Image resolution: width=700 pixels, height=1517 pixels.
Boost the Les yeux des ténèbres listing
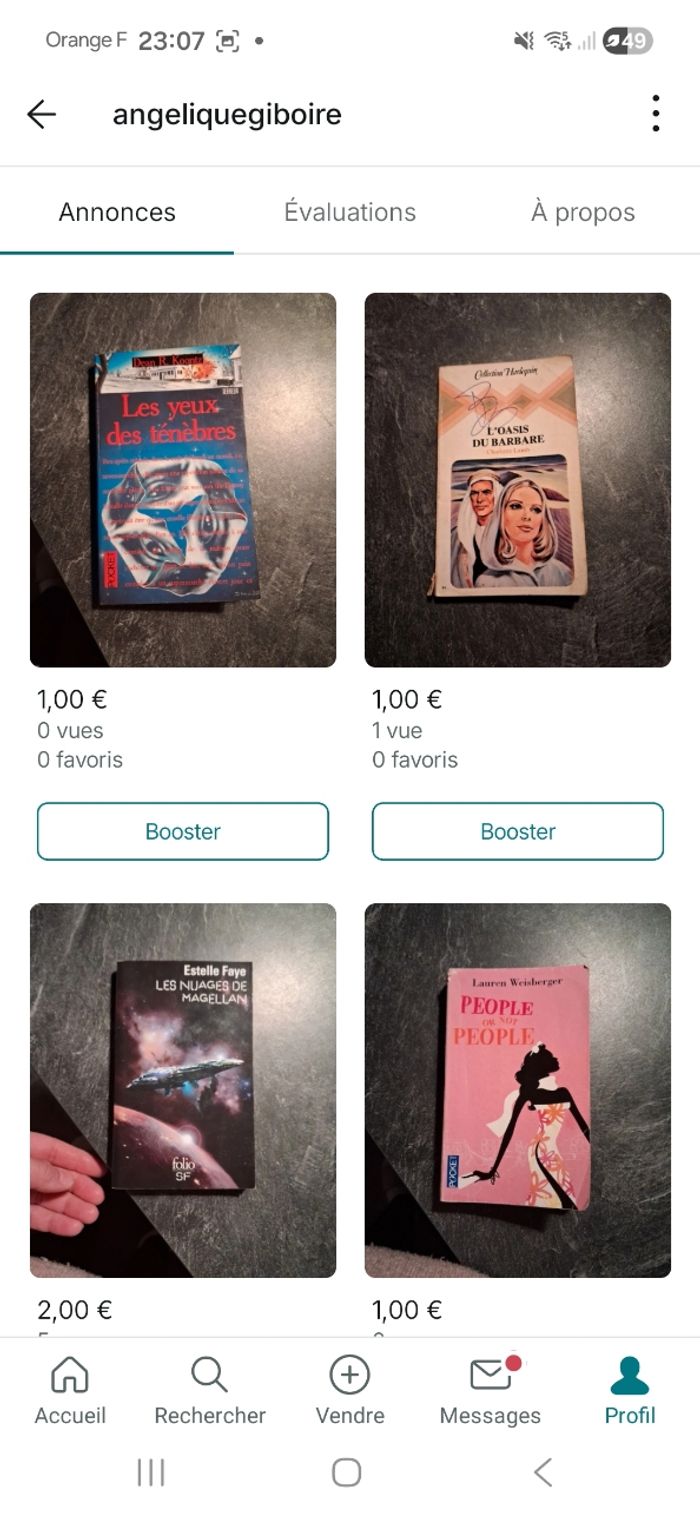pyautogui.click(x=183, y=831)
